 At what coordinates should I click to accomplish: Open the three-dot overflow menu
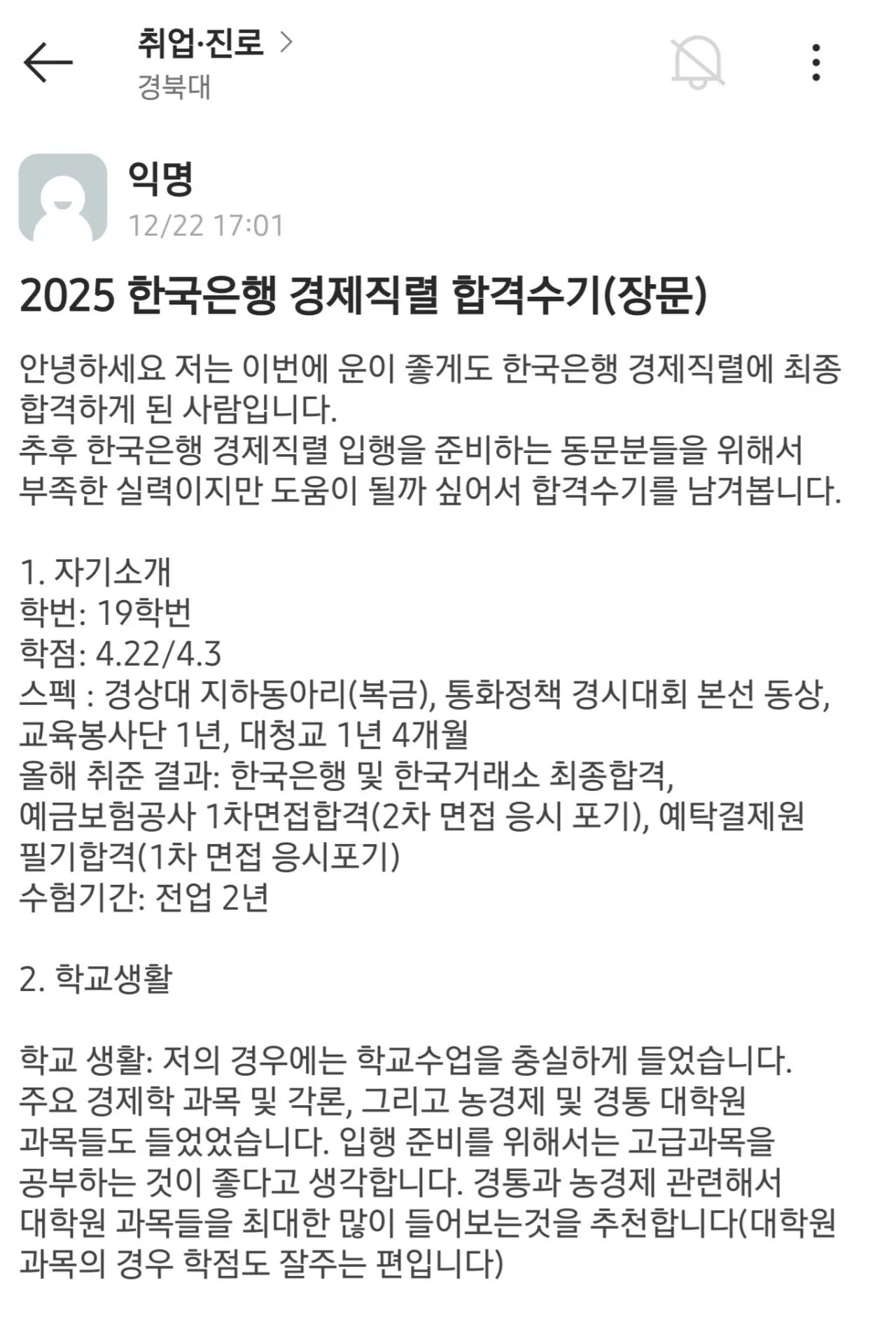815,63
